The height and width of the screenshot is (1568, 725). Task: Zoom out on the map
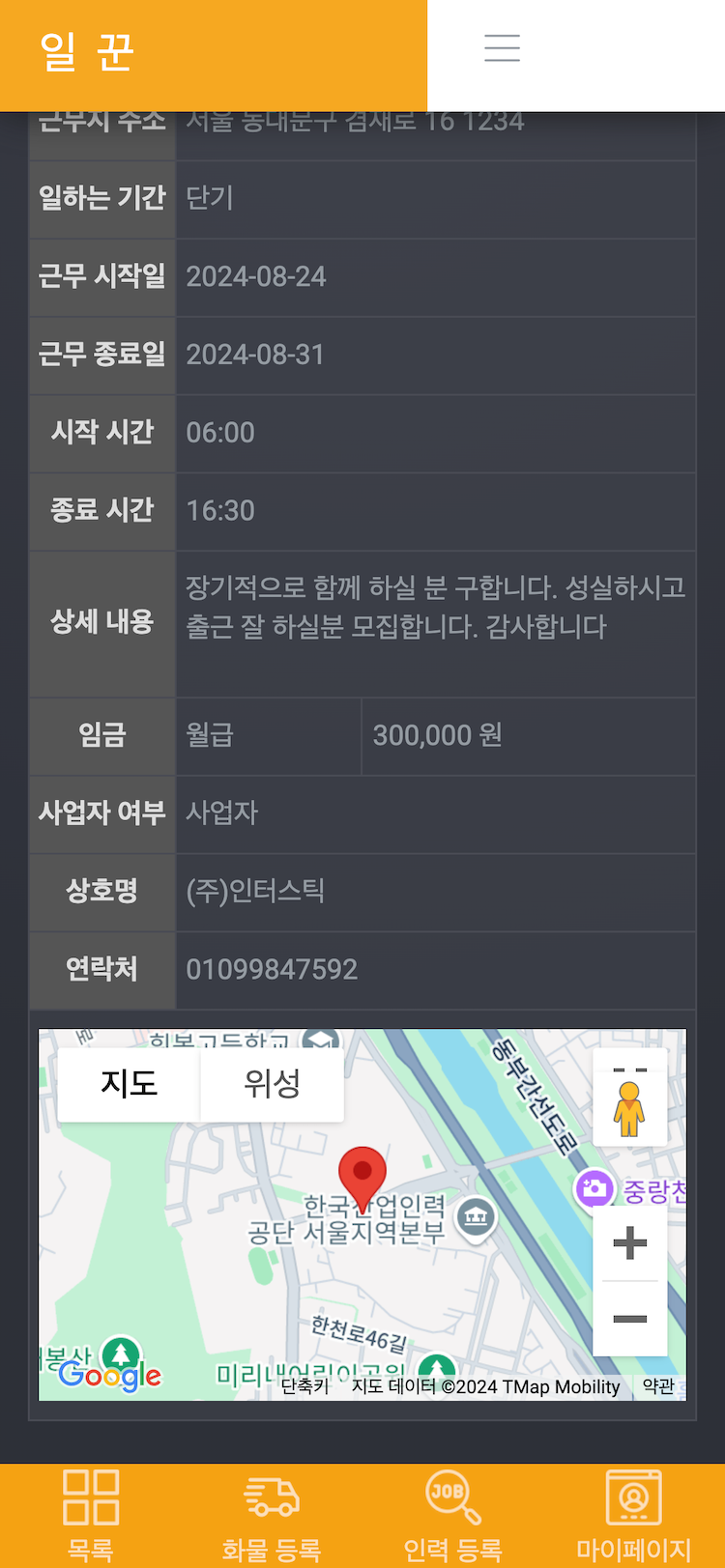[629, 1319]
